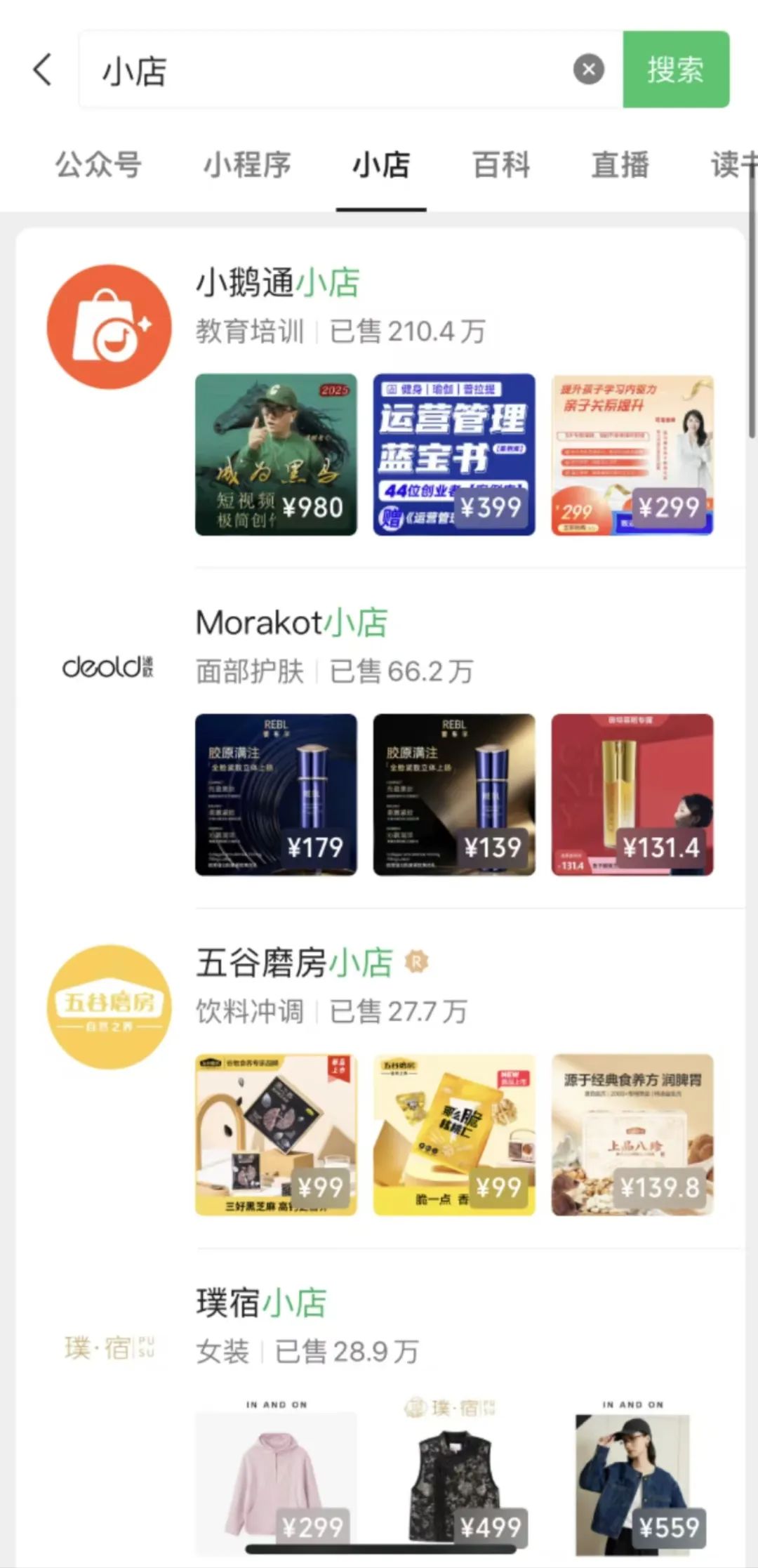Switch to the 公众号 tab
The height and width of the screenshot is (1568, 758).
pos(99,166)
